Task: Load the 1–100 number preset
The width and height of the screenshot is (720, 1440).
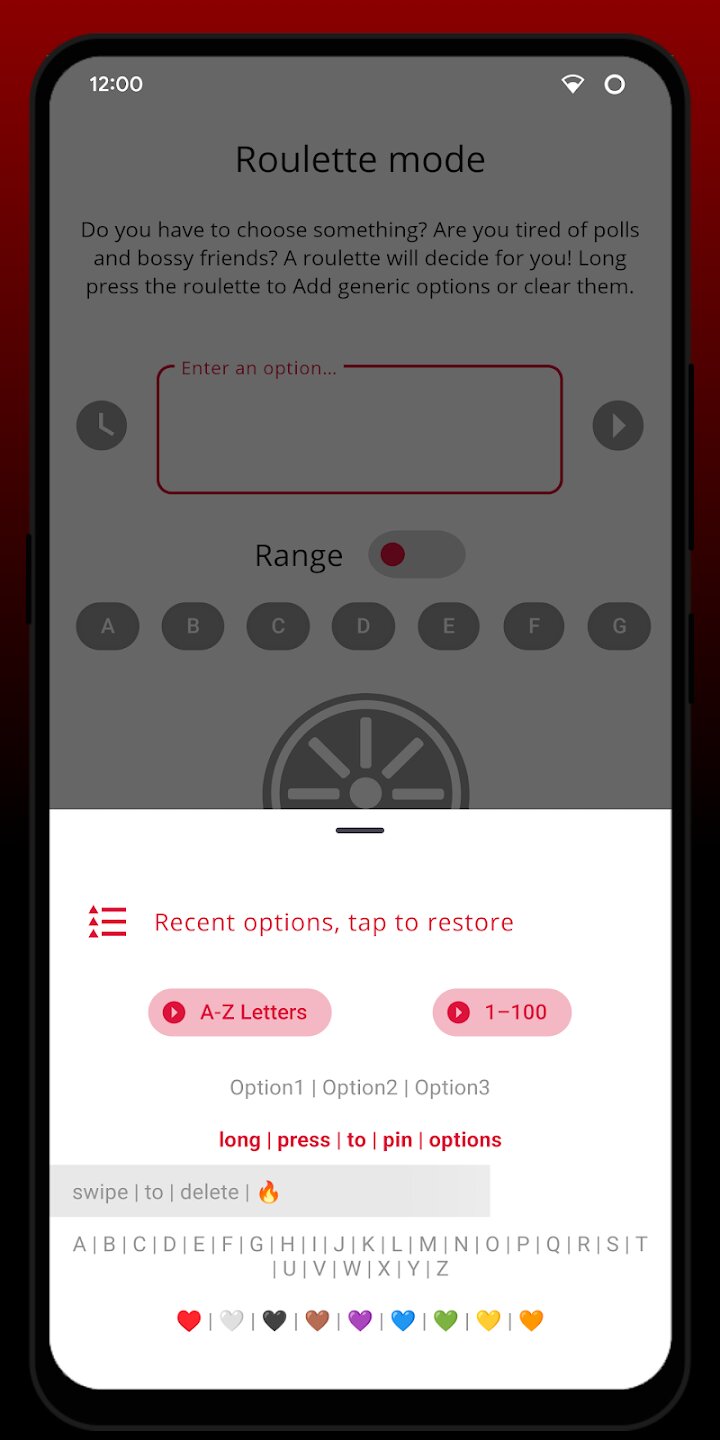Action: point(502,1012)
